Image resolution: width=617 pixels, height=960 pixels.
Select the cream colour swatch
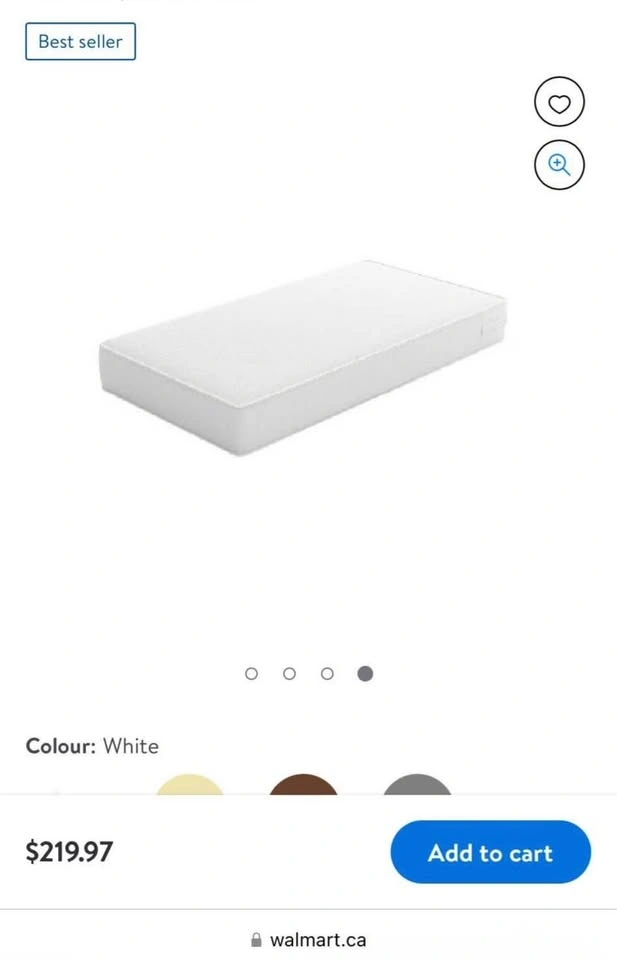pyautogui.click(x=190, y=784)
